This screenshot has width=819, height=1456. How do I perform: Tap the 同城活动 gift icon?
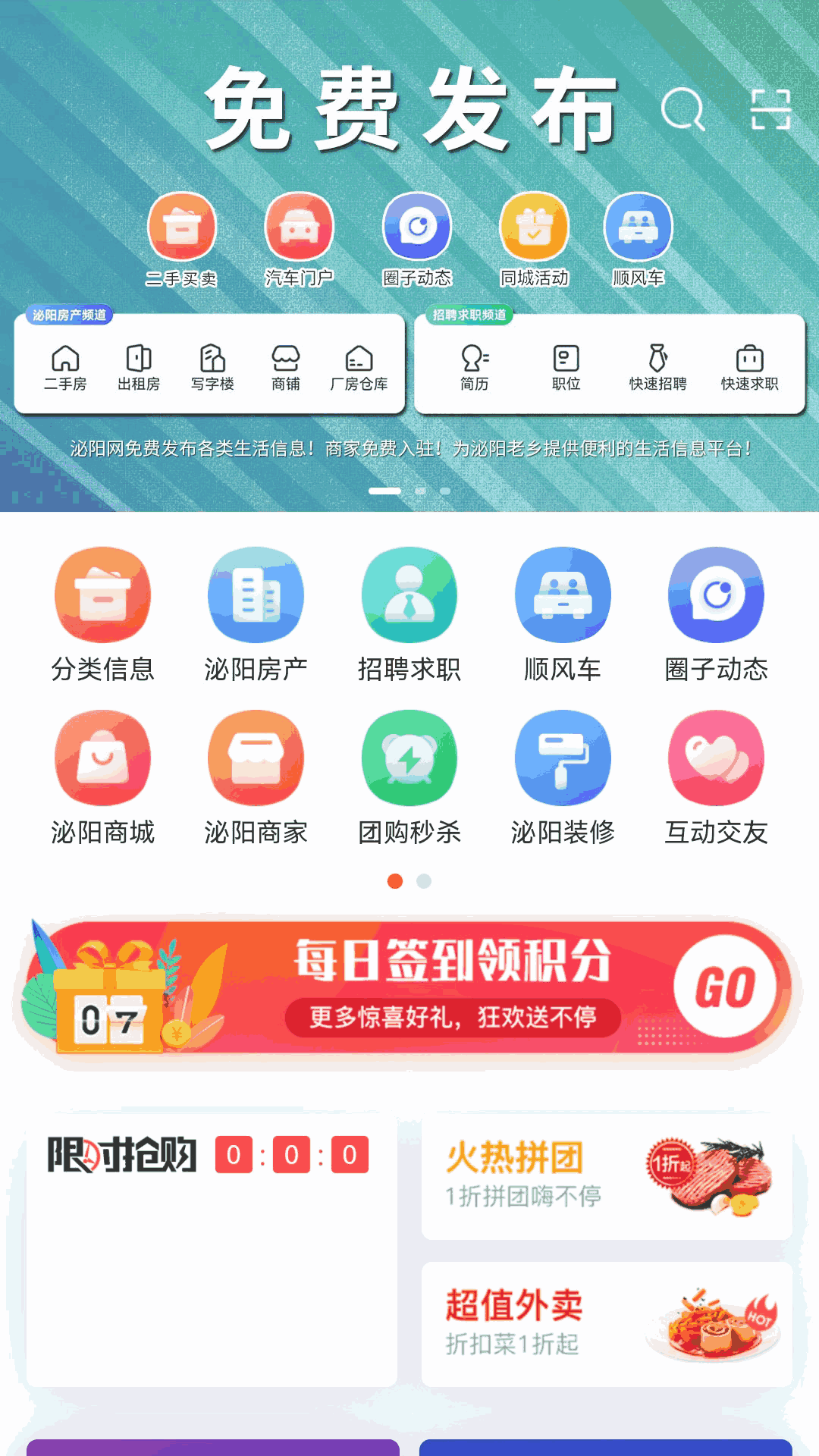(x=535, y=226)
